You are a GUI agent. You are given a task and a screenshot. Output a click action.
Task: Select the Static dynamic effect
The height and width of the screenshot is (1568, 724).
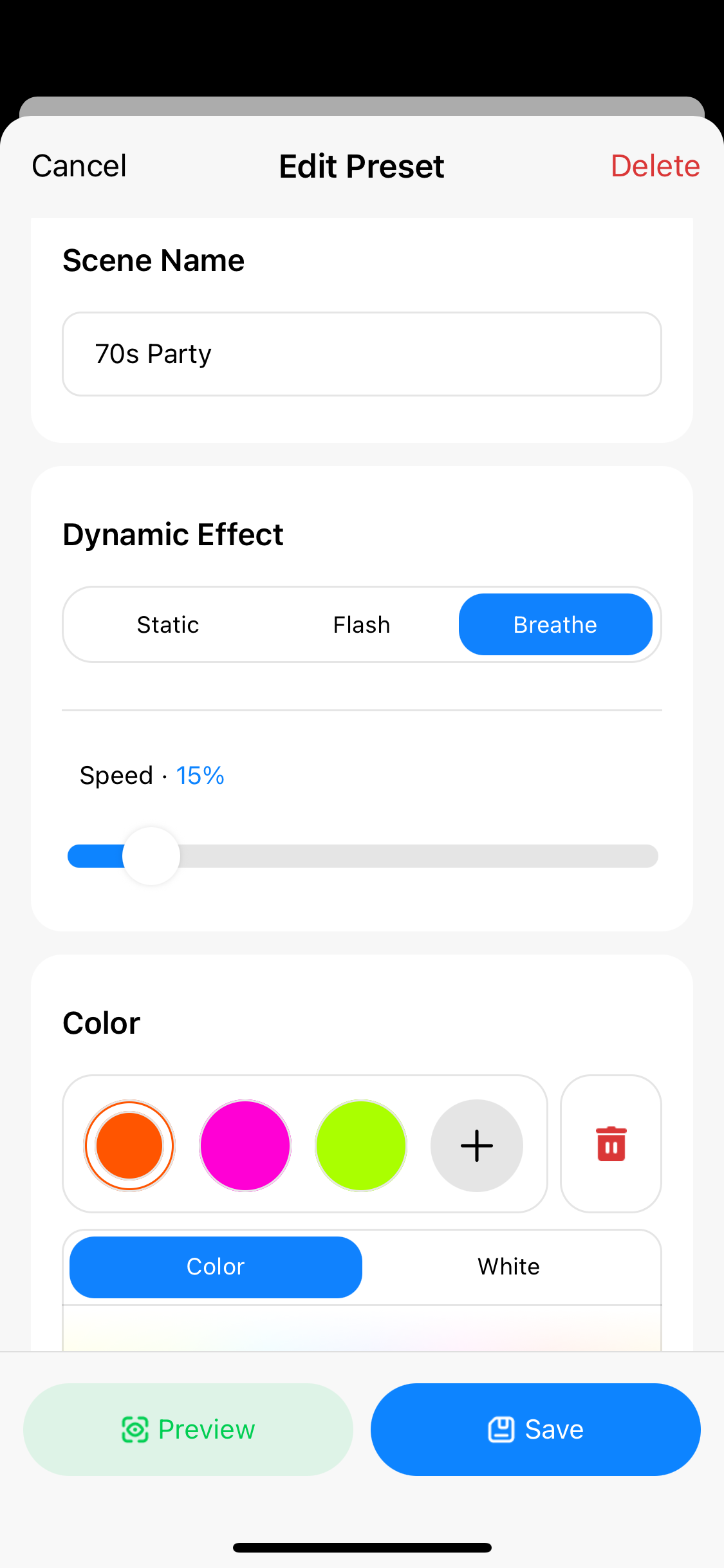[168, 624]
